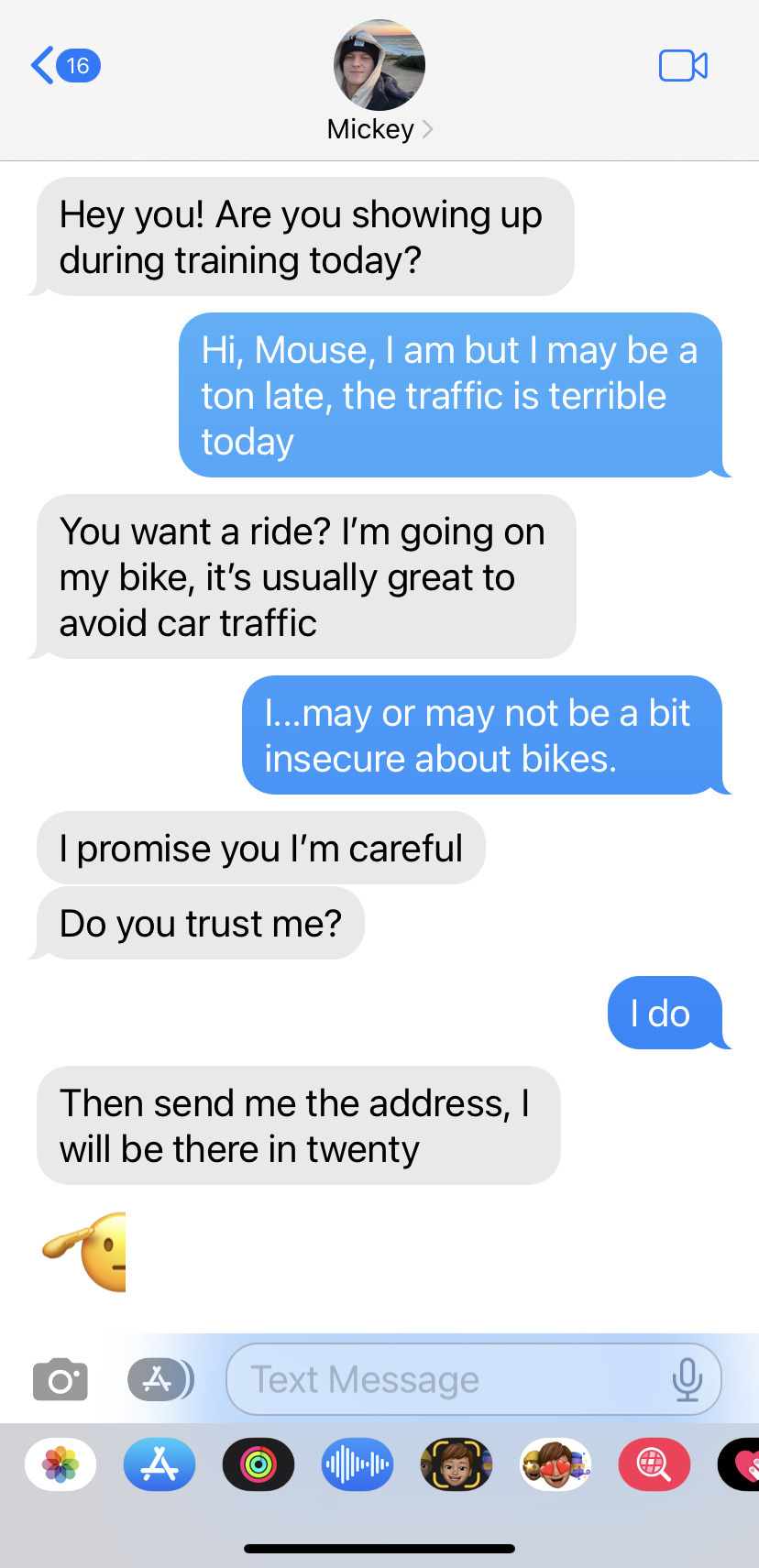Open the Photos app in the app strip

[x=60, y=1464]
